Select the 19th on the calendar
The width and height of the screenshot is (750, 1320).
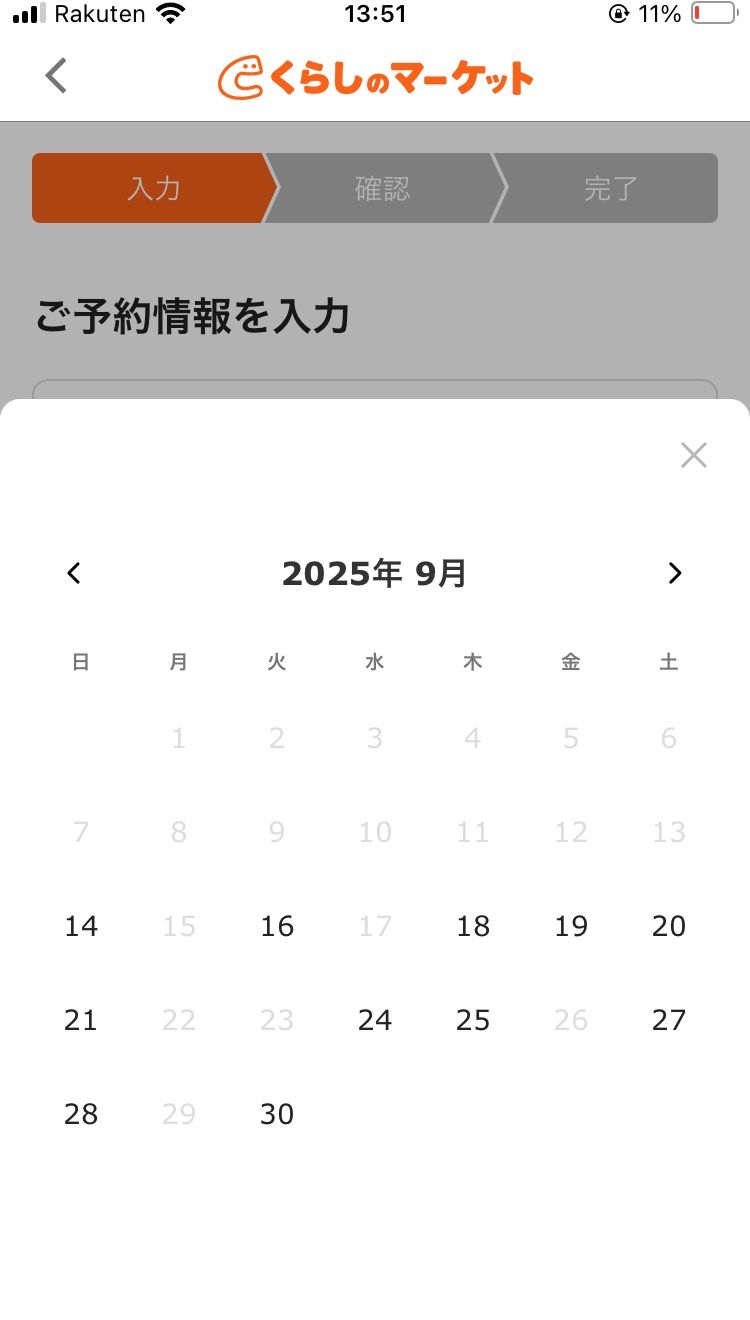(571, 926)
